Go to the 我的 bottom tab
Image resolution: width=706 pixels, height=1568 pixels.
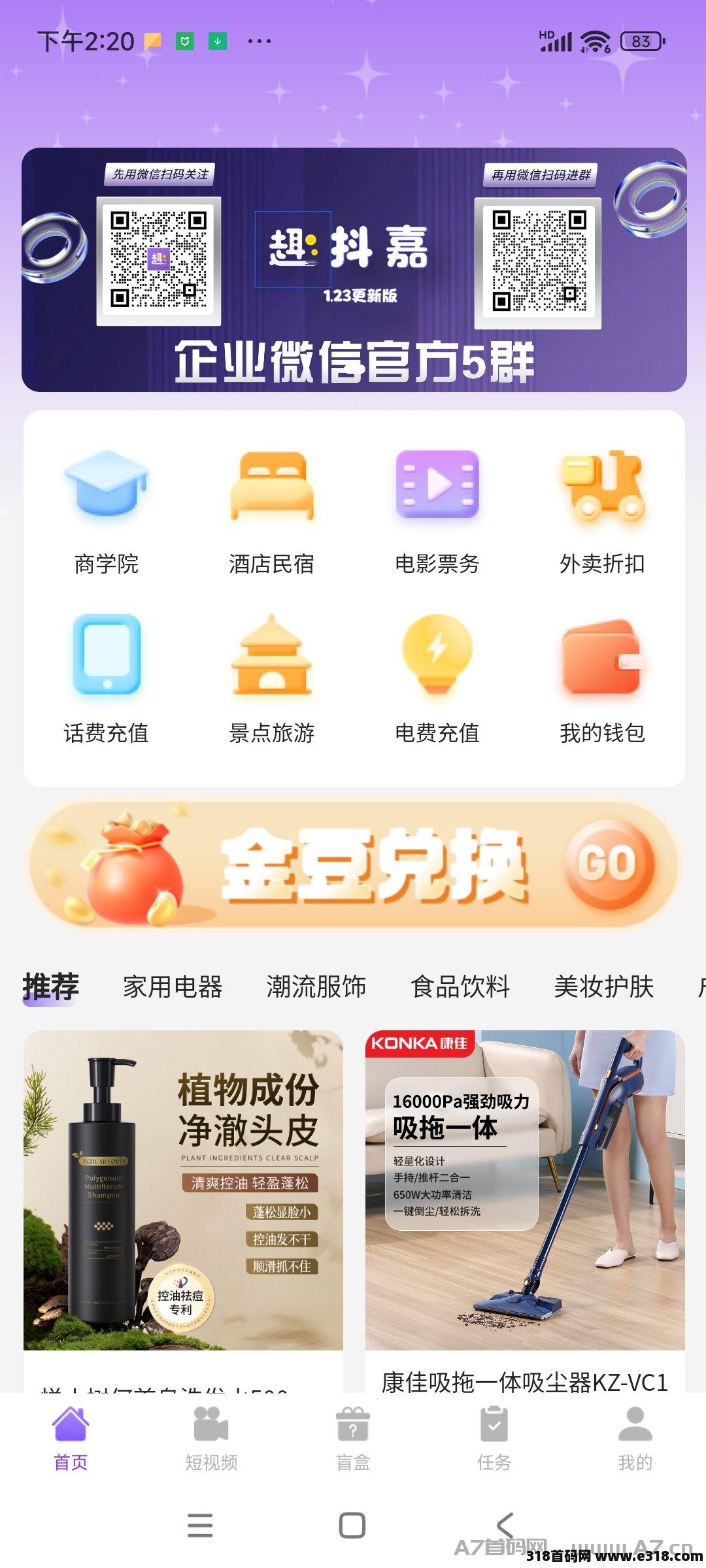pos(635,1439)
